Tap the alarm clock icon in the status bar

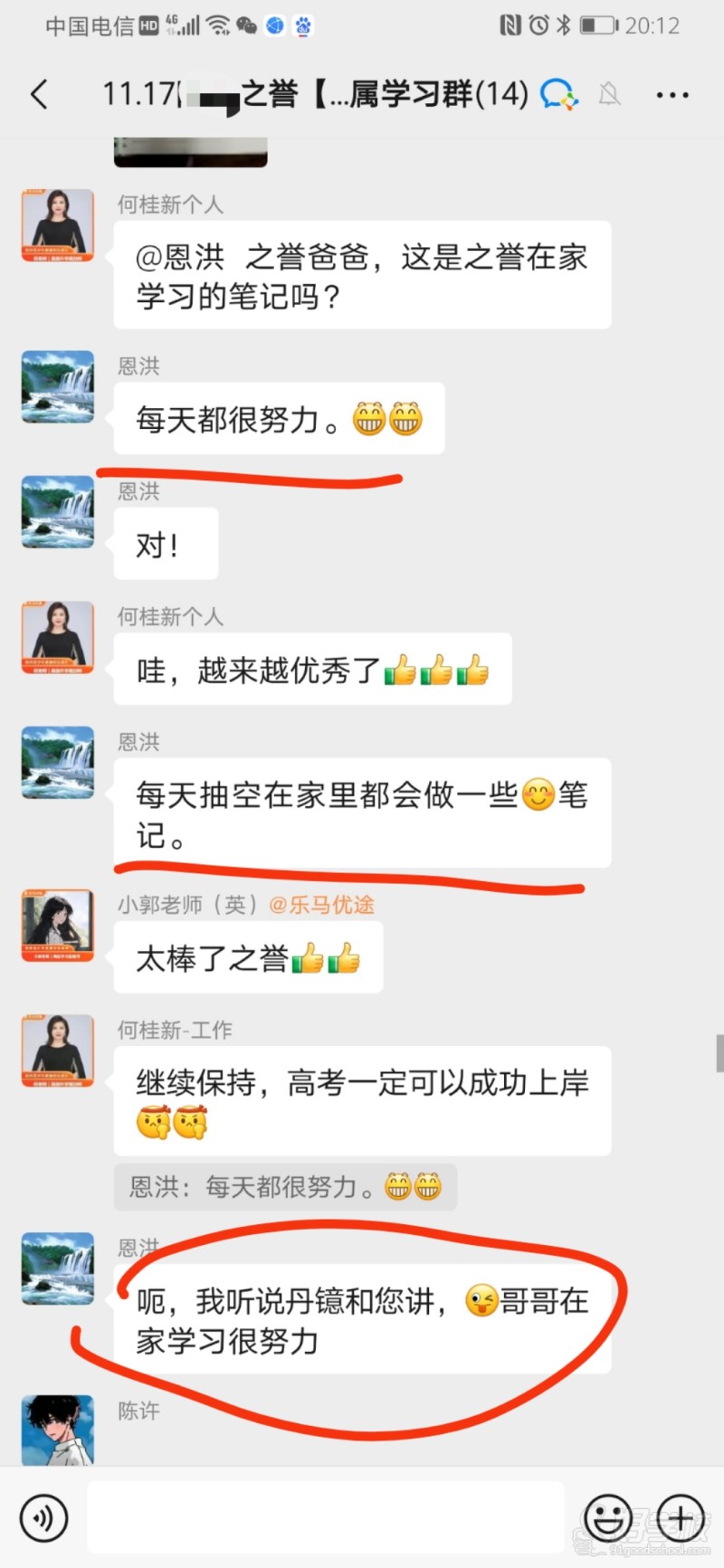(x=538, y=25)
